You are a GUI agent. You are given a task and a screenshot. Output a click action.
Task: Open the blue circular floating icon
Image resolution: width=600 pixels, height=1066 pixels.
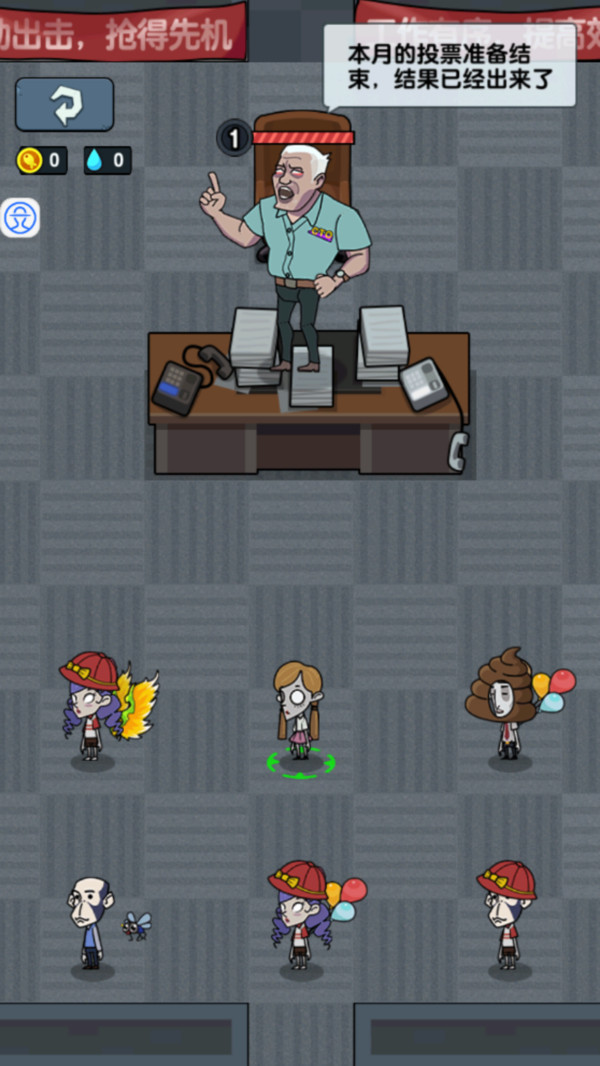pos(20,218)
